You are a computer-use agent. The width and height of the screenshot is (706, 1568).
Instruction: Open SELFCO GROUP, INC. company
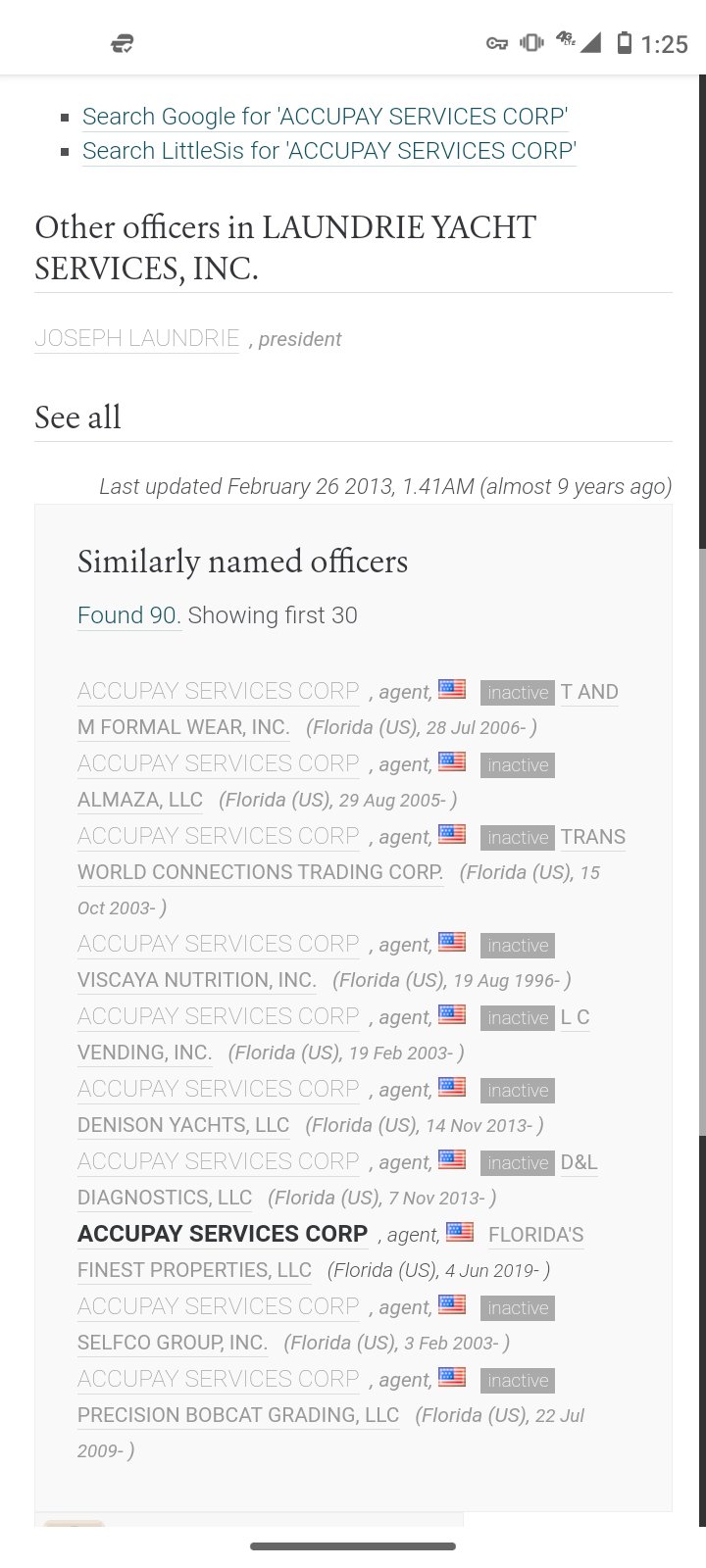coord(173,1343)
